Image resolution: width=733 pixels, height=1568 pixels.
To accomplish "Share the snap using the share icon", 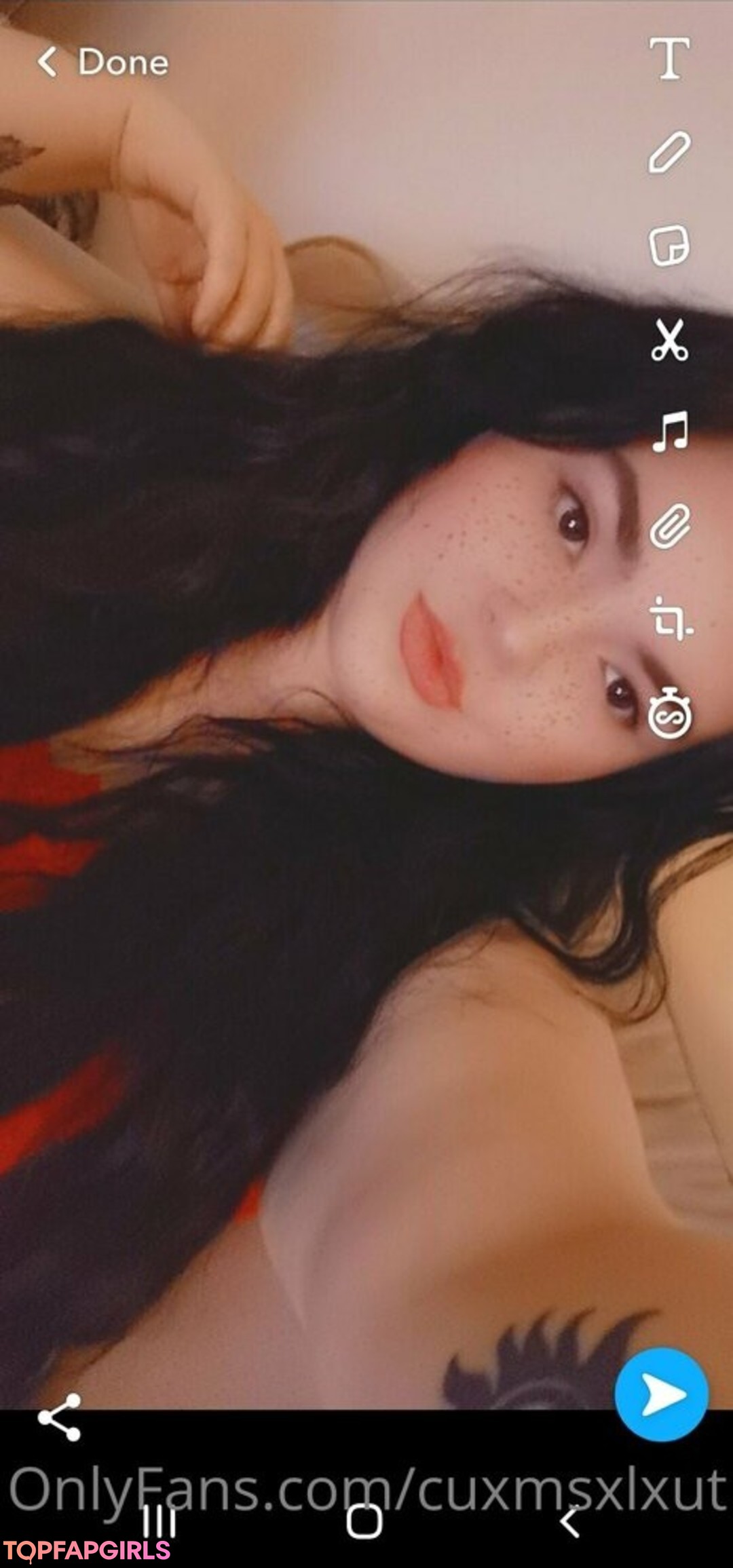I will pyautogui.click(x=60, y=1418).
